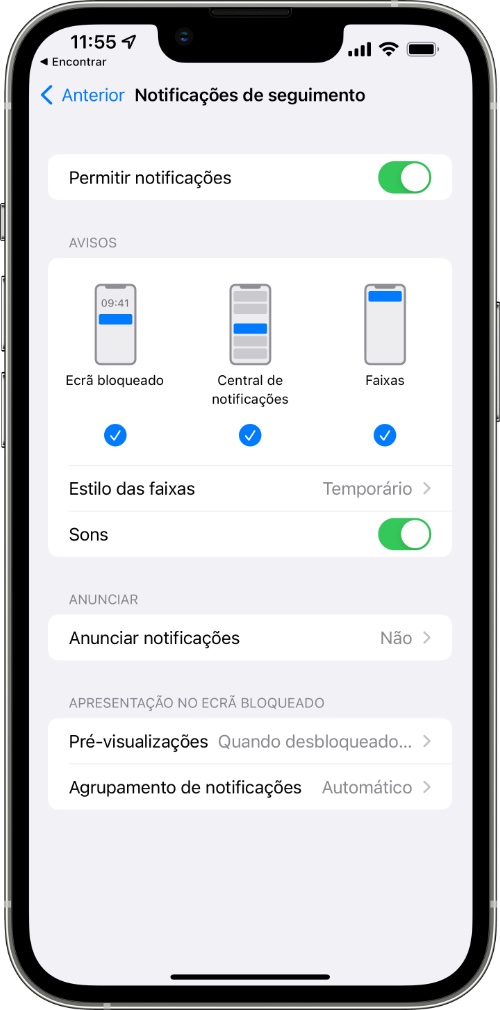Open Agrupamento de notificações
This screenshot has height=1010, width=500.
point(250,787)
